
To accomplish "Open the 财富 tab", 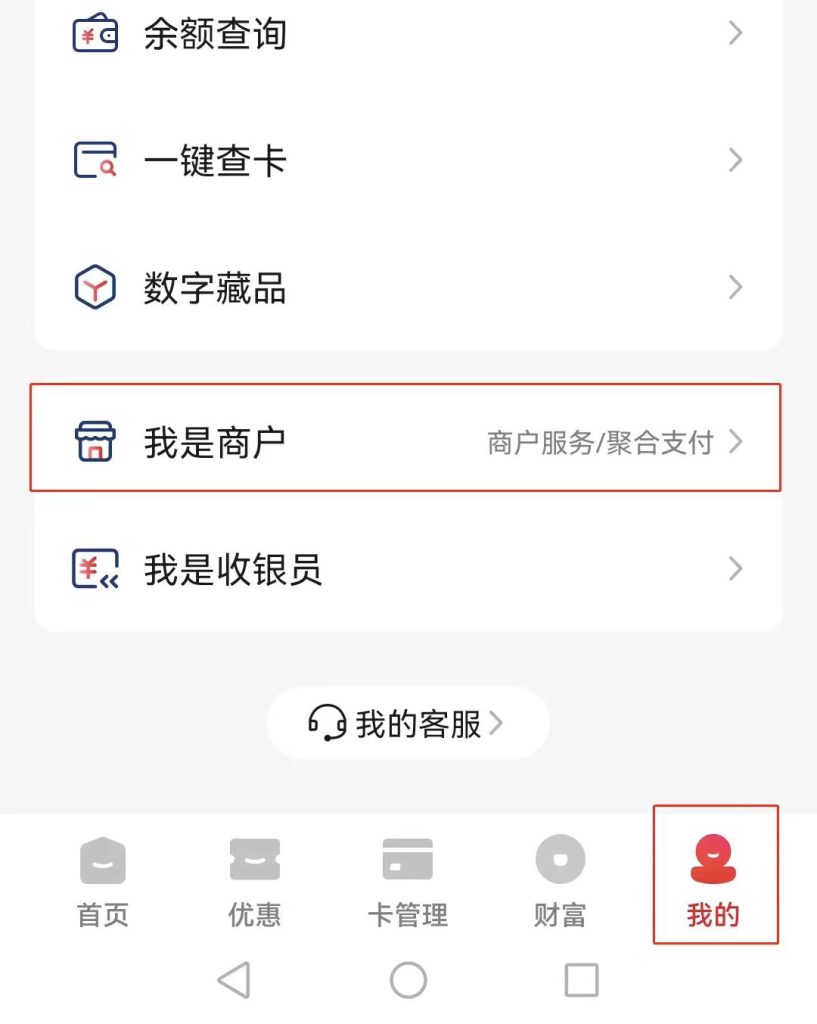I will click(560, 882).
